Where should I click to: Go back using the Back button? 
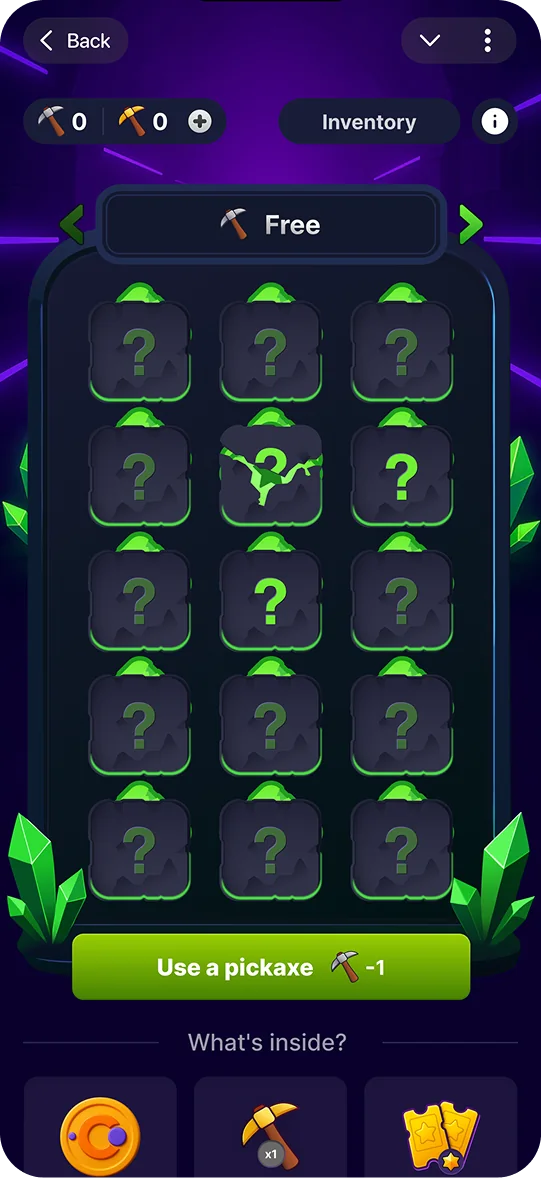click(75, 41)
